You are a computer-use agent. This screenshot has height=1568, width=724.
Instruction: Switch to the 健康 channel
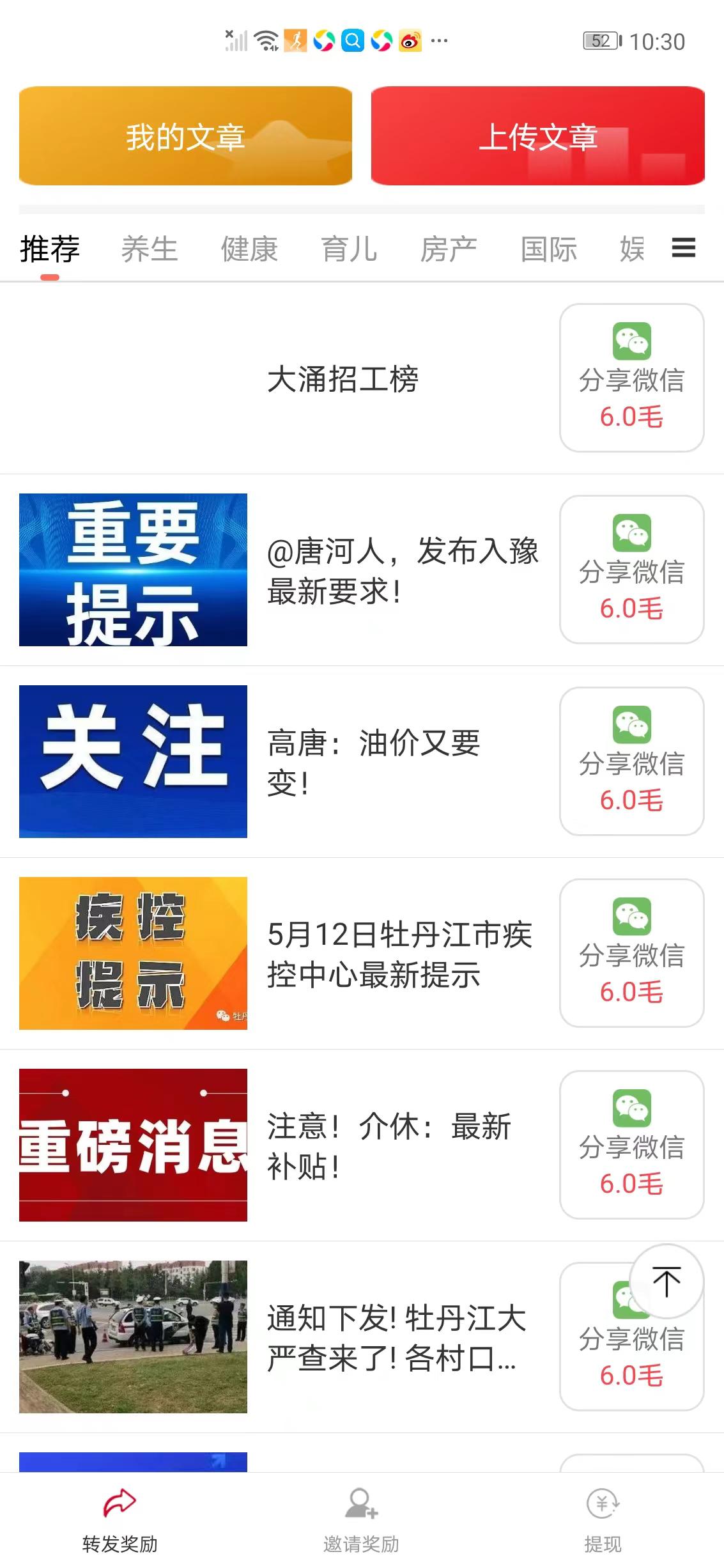[x=250, y=249]
